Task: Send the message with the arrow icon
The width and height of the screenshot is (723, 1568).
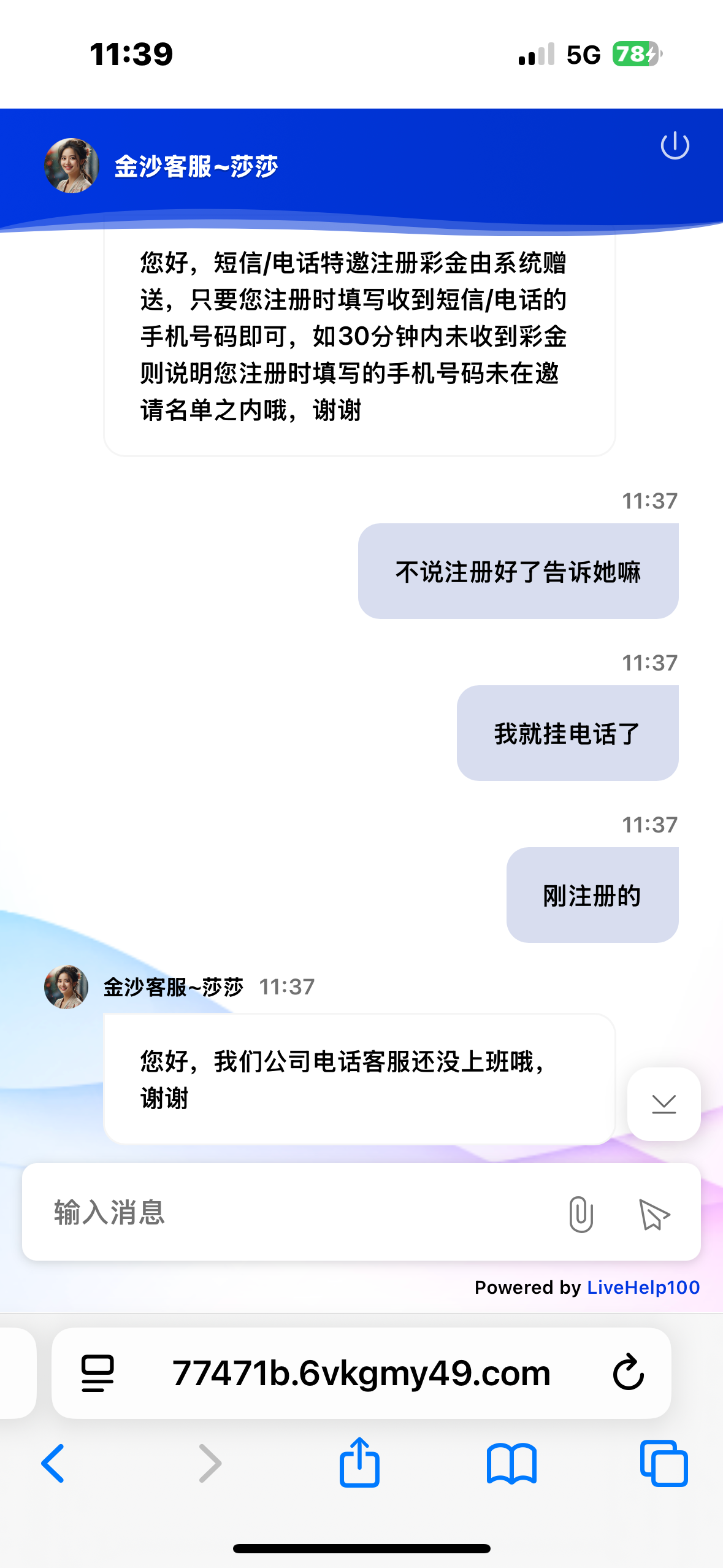Action: point(654,1214)
